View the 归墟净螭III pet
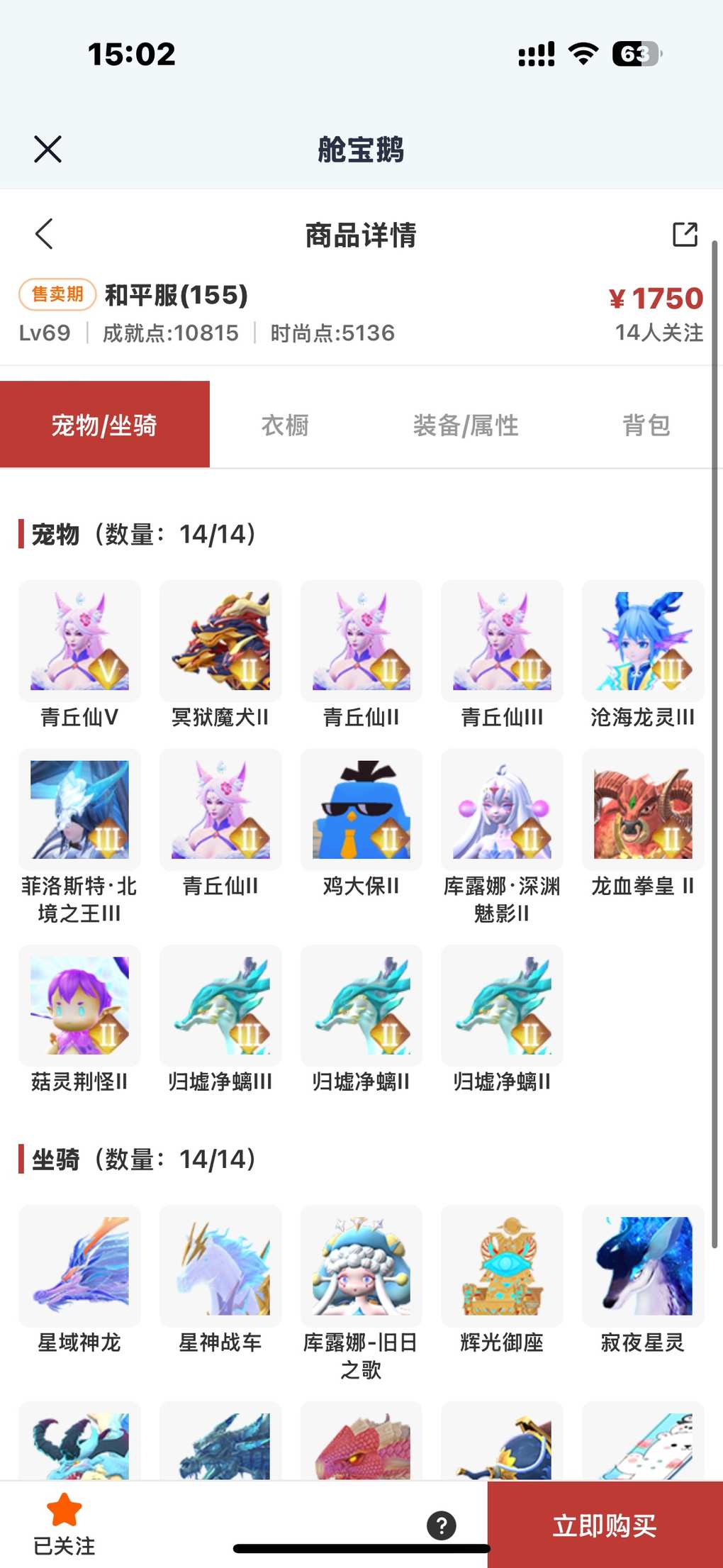The height and width of the screenshot is (1568, 723). 220,1006
